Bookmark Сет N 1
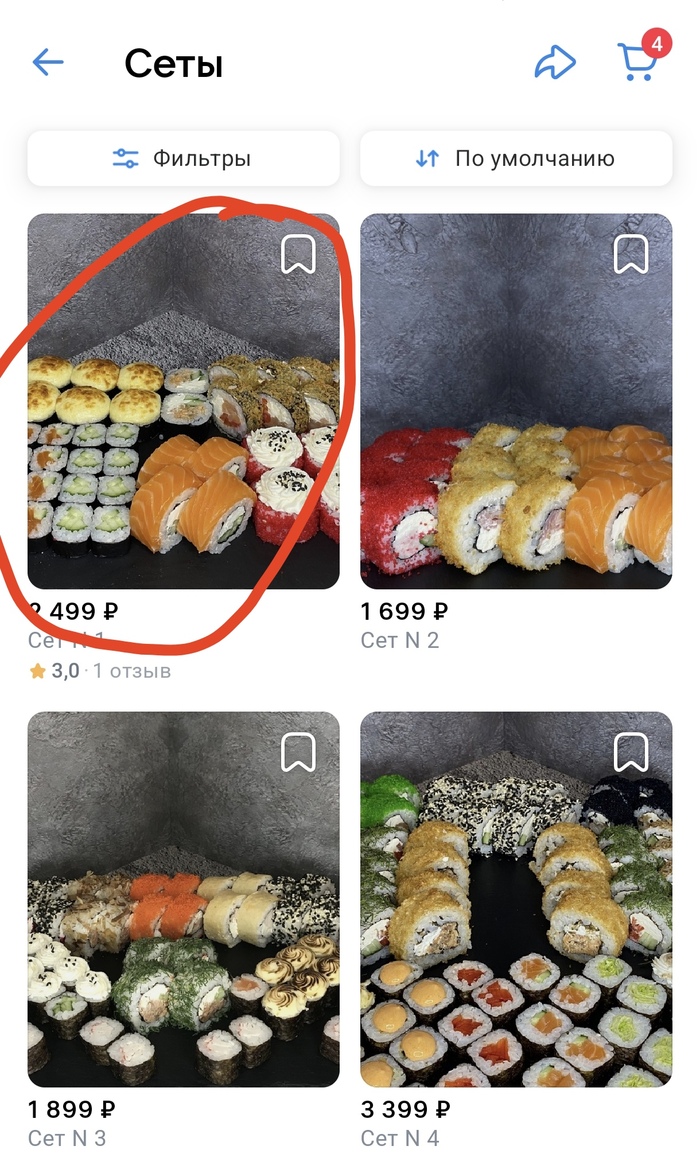This screenshot has height=1154, width=700. (298, 254)
